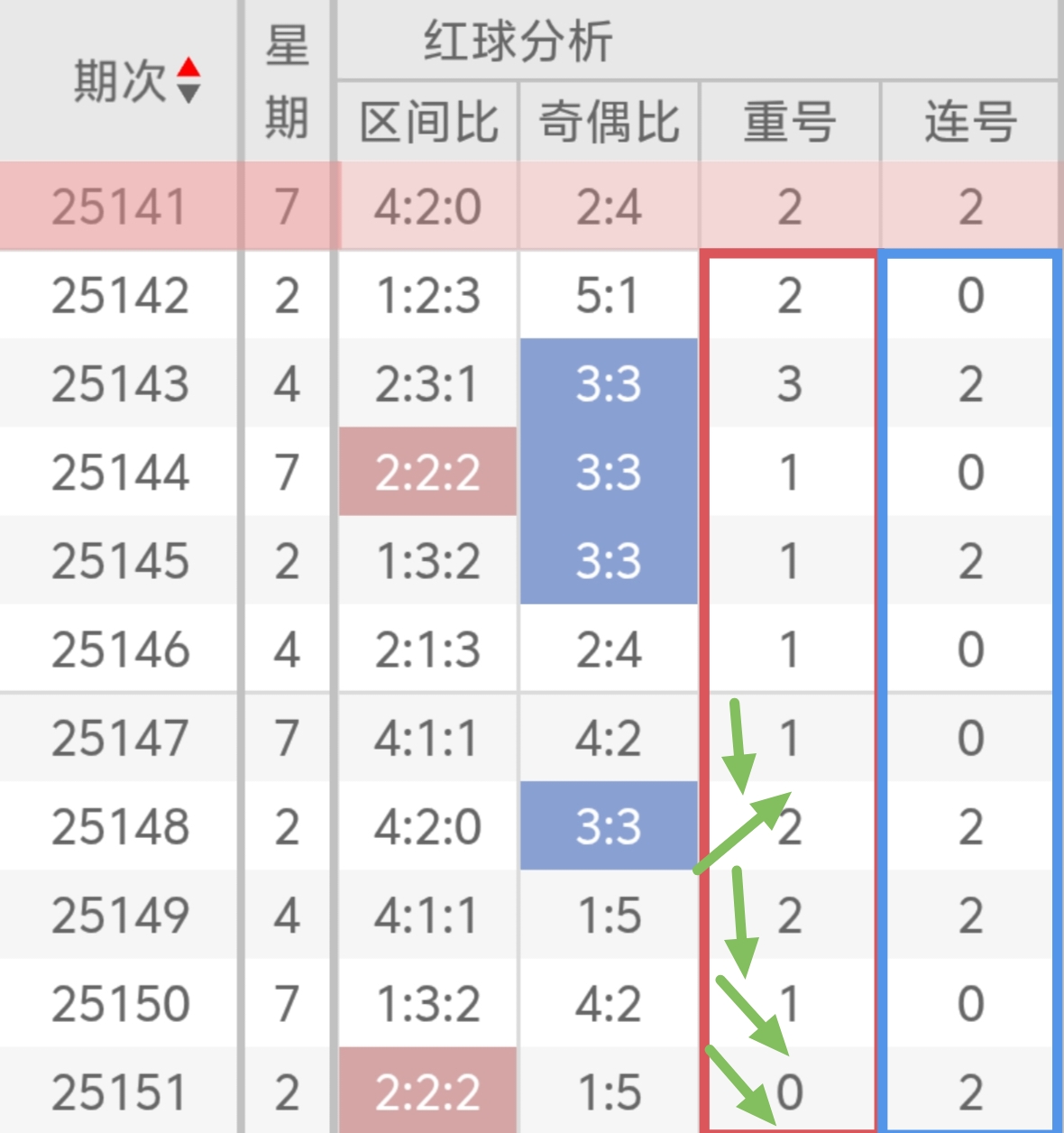The image size is (1064, 1133).
Task: Select the 5:1 cell in row 25142
Action: tap(607, 295)
